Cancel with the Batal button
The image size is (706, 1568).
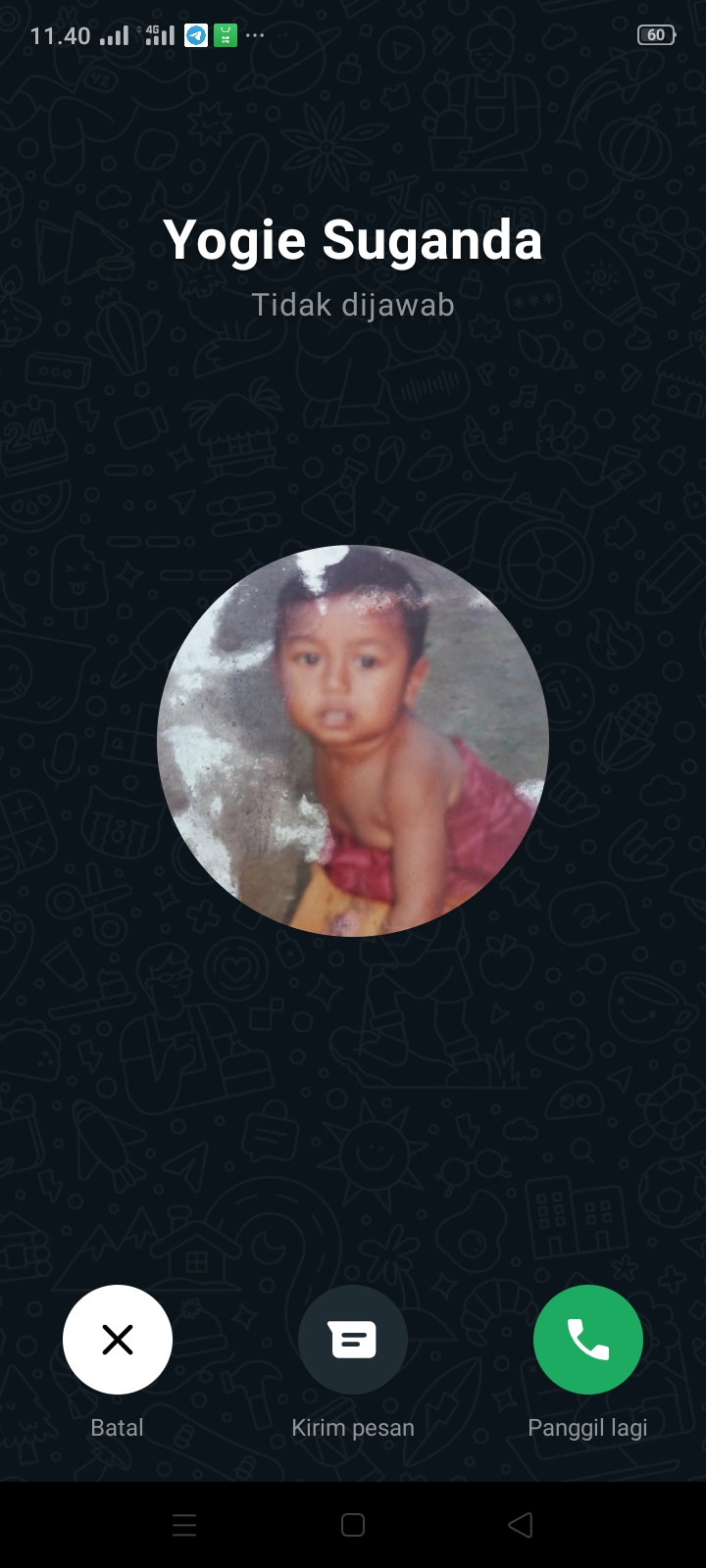(118, 1339)
